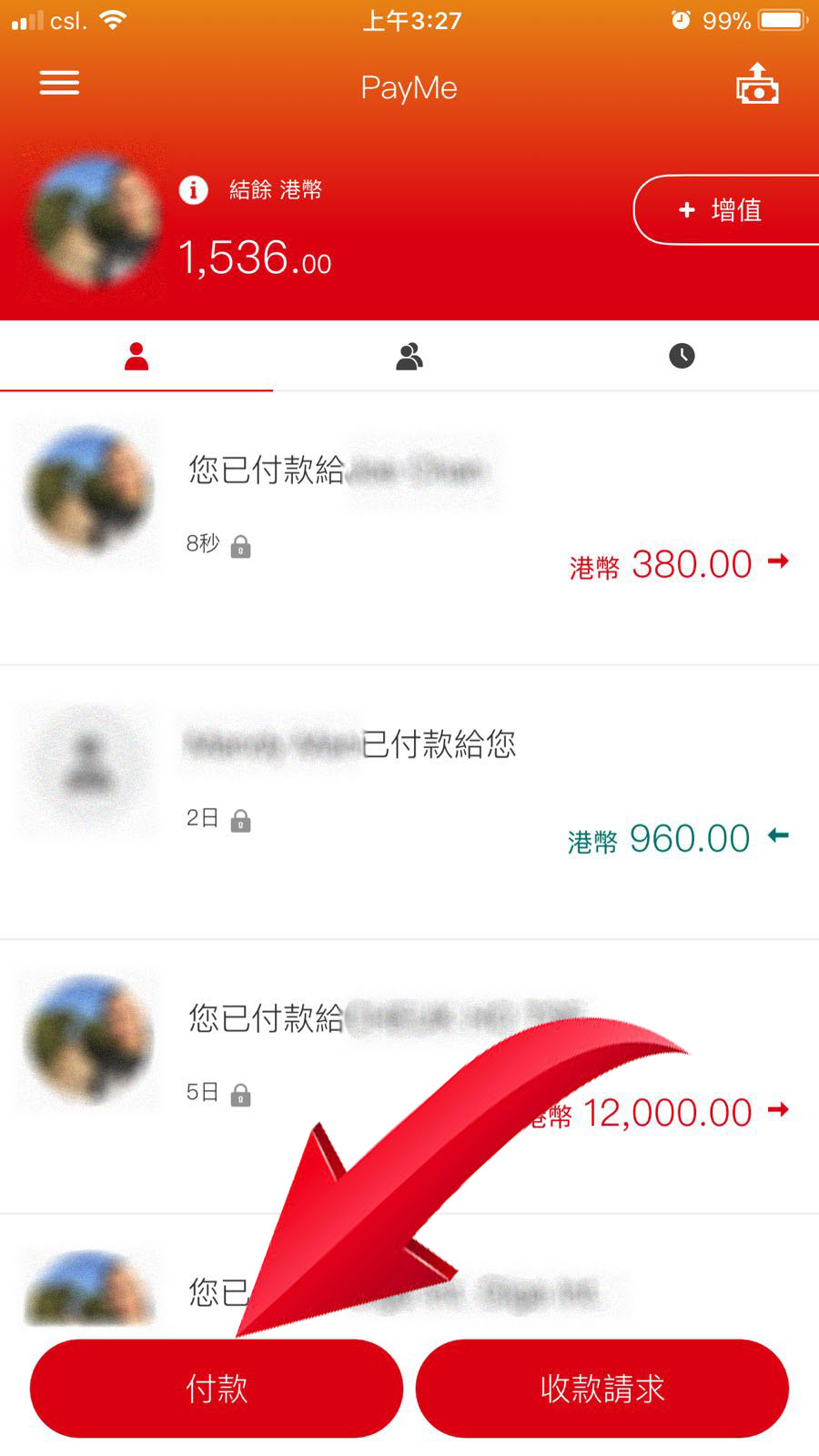Switch to the friends tab
This screenshot has height=1456, width=819.
point(409,357)
